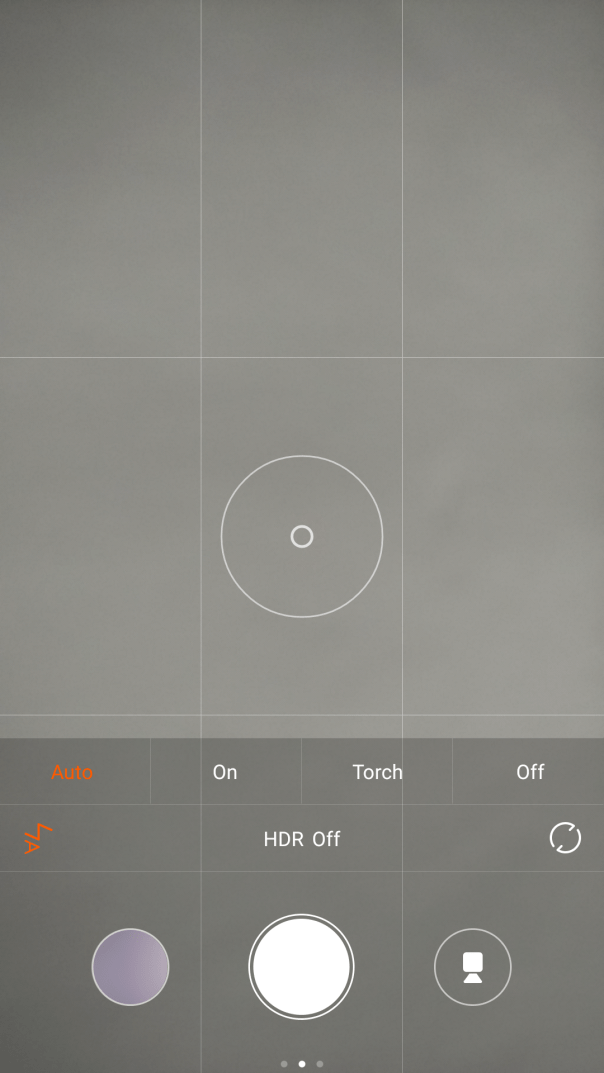The image size is (604, 1073).
Task: Open the last photo thumbnail
Action: tap(130, 967)
